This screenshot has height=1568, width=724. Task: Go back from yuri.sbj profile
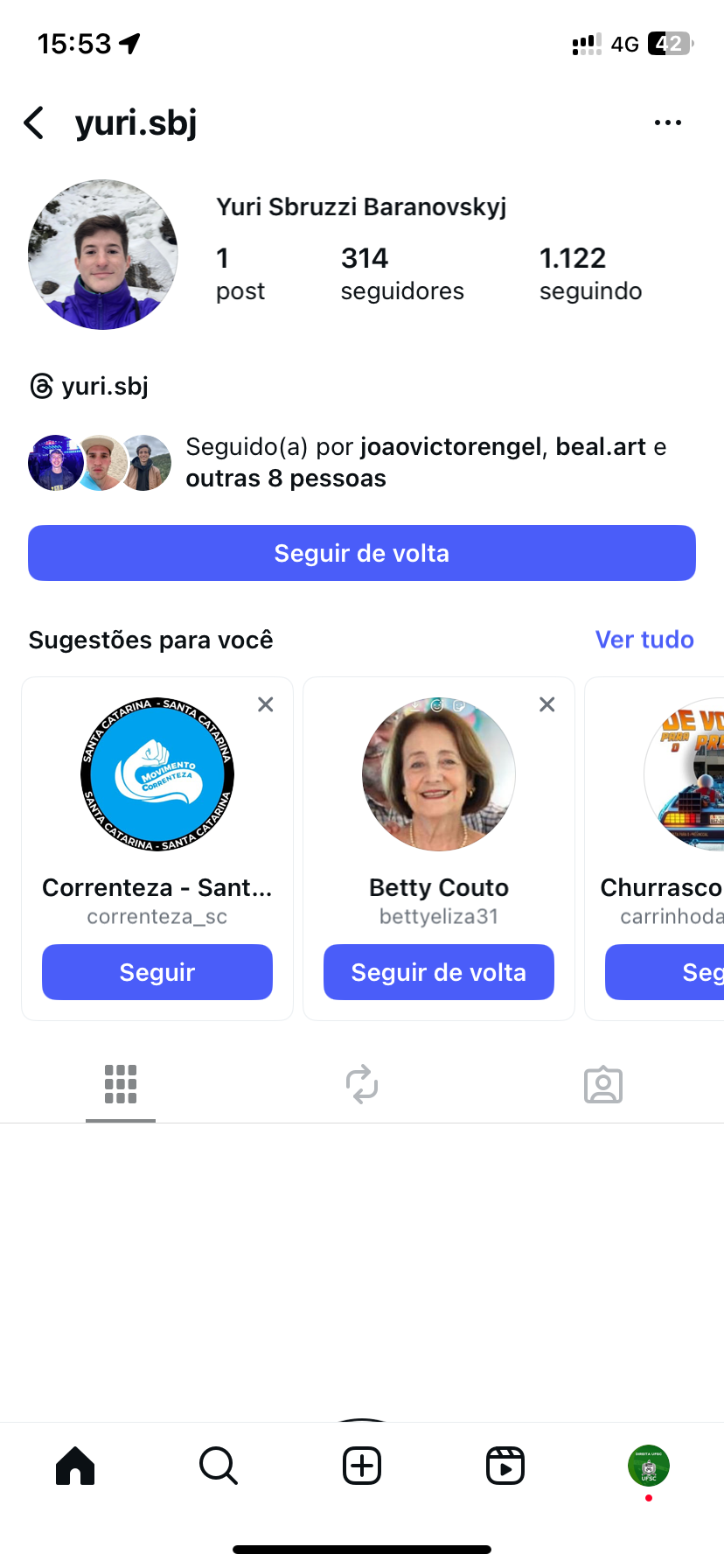click(34, 123)
